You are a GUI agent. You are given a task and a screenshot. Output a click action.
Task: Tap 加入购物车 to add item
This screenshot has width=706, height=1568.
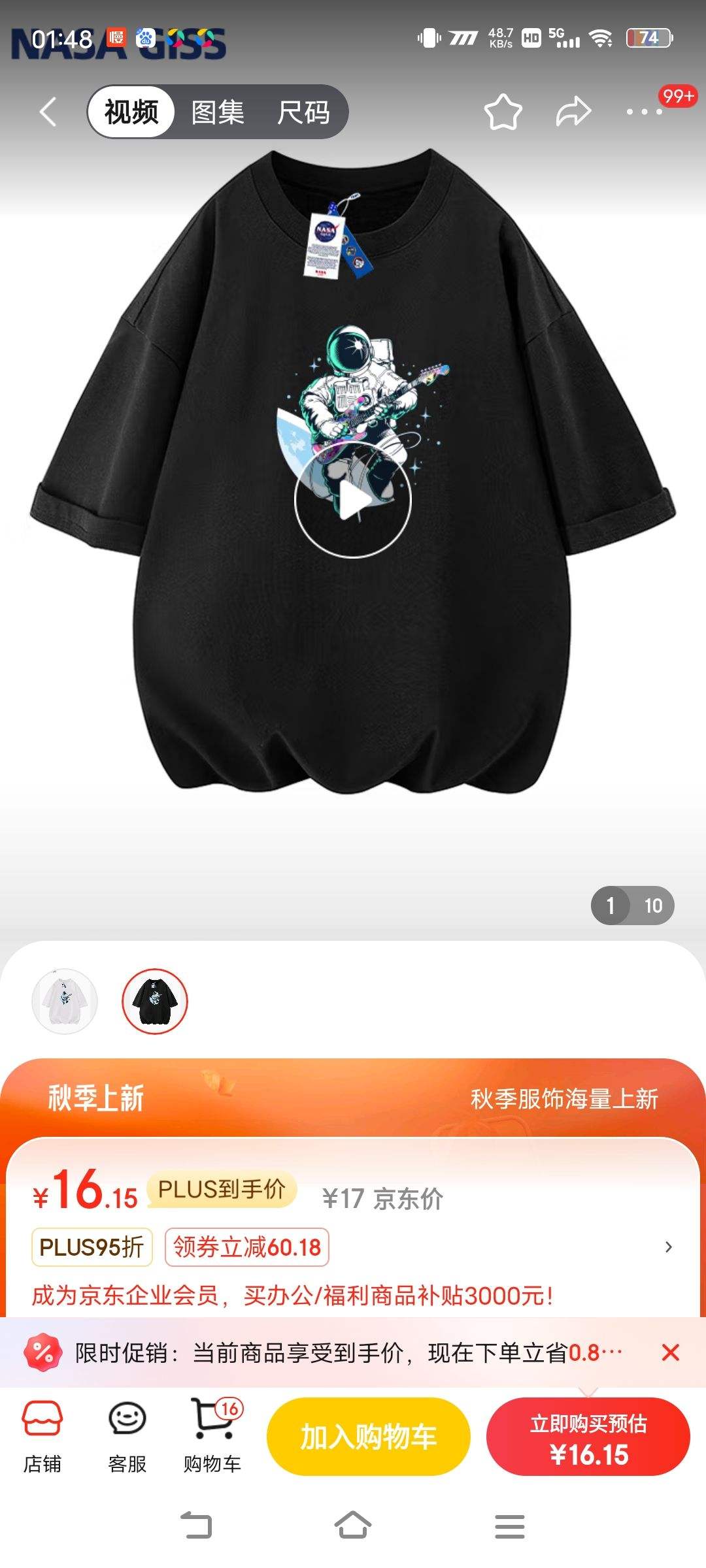pyautogui.click(x=369, y=1437)
